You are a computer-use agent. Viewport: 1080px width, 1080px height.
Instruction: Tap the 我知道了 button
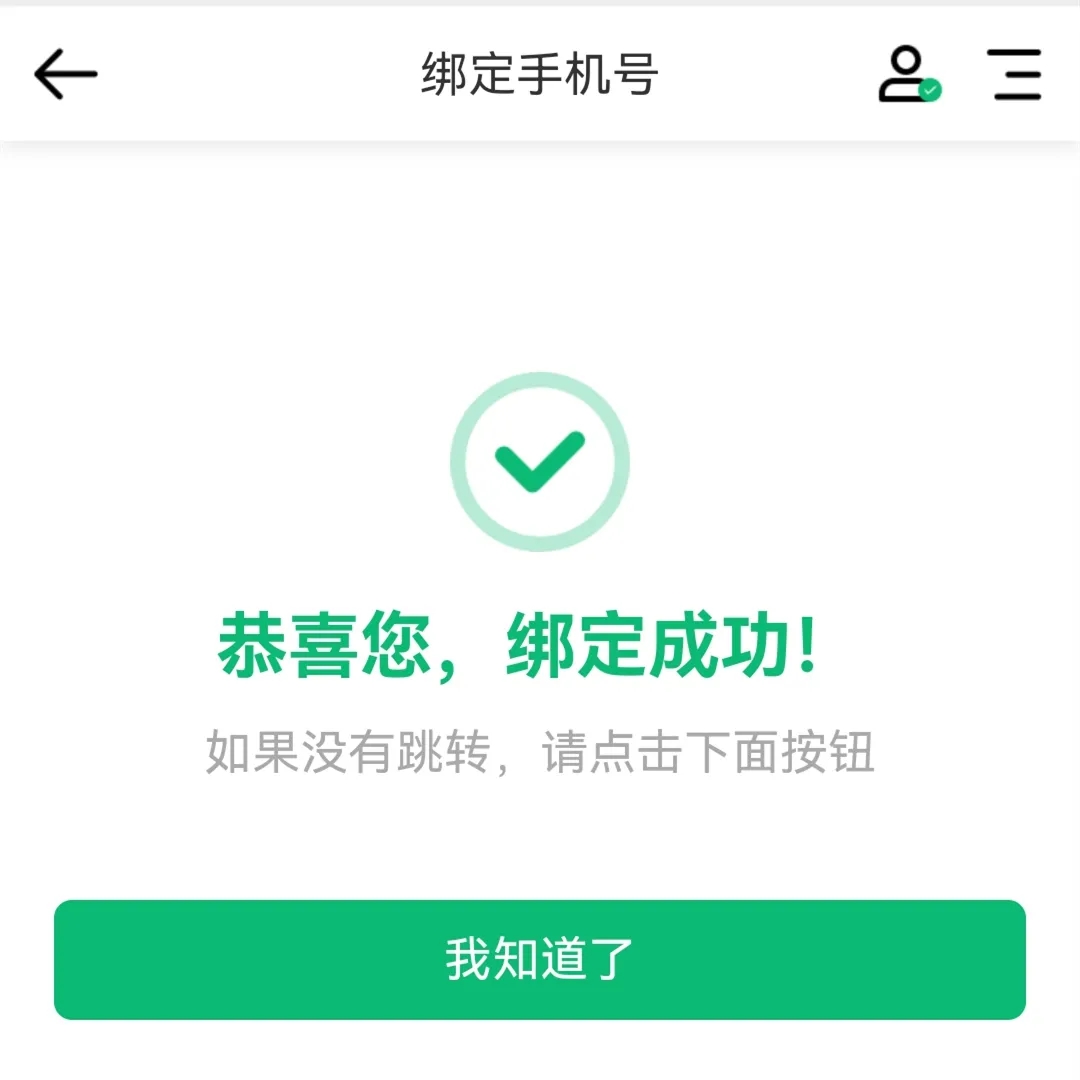coord(540,959)
